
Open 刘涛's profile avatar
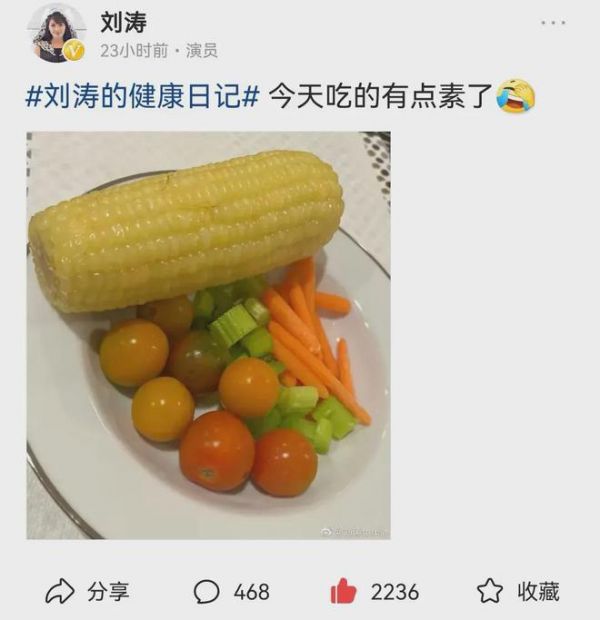[56, 33]
